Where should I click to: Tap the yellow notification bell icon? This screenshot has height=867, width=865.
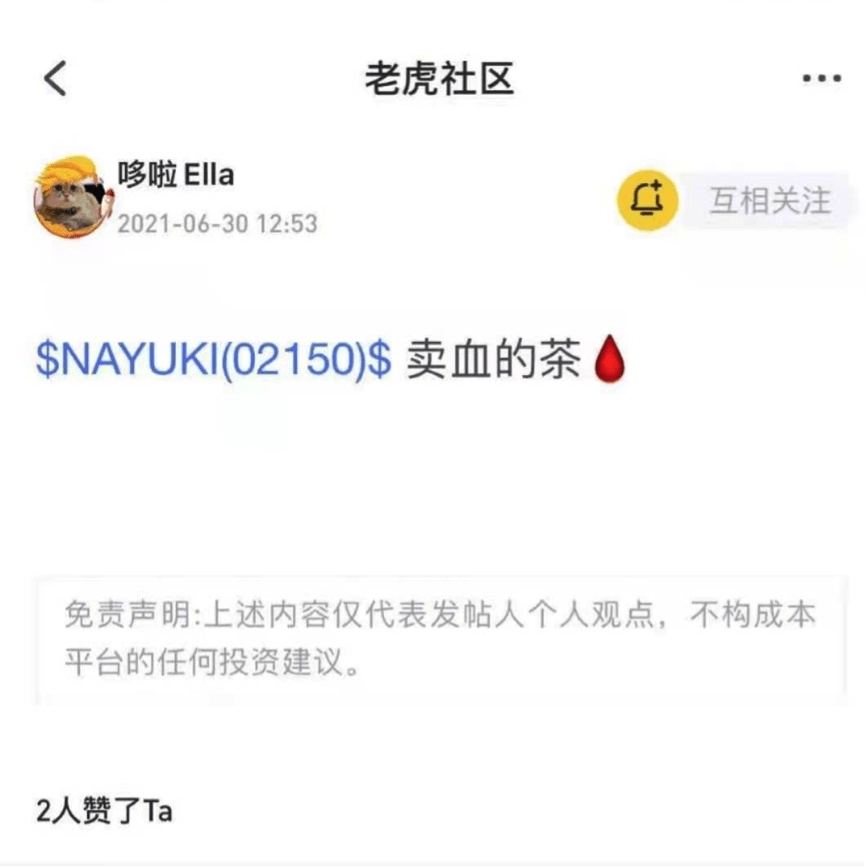pos(647,200)
